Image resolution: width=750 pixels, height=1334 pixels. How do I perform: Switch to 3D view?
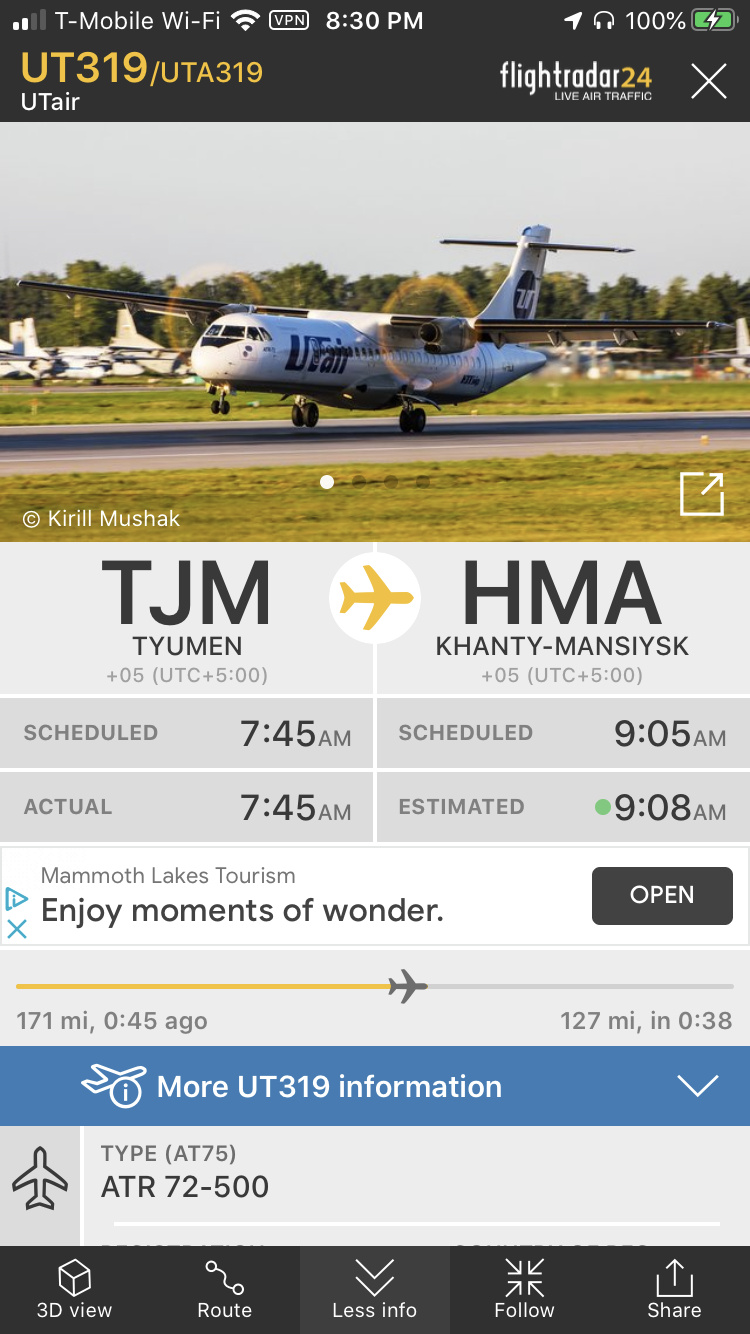pyautogui.click(x=75, y=1290)
